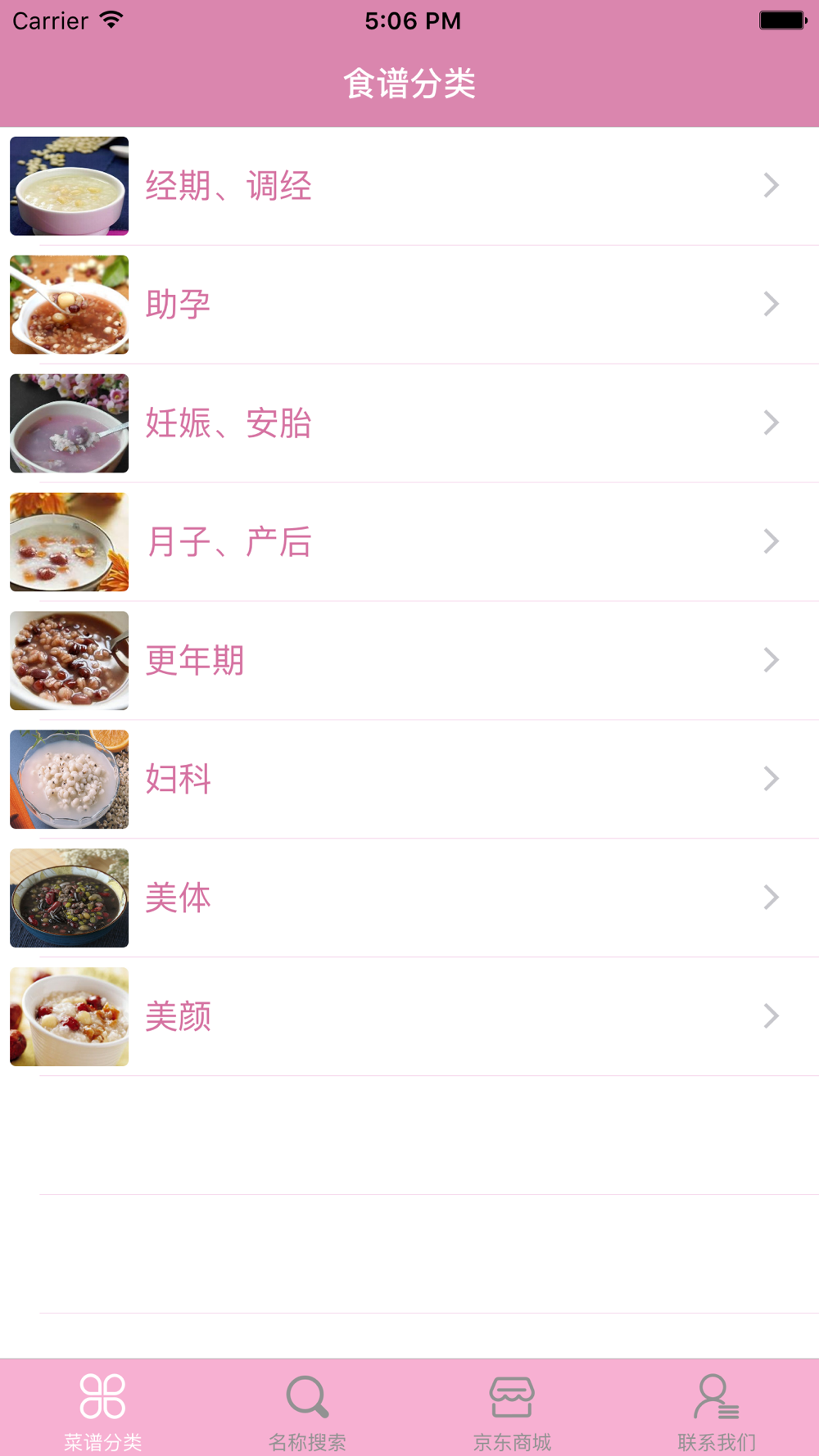
Task: Go to the 京东商城 tab
Action: (x=512, y=1410)
